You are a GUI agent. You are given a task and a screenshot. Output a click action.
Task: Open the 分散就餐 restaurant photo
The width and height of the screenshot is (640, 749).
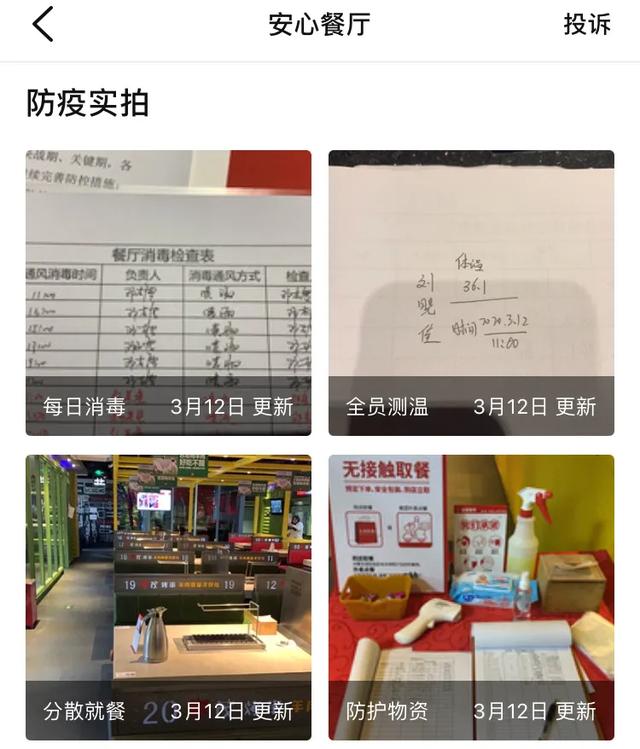click(x=168, y=596)
